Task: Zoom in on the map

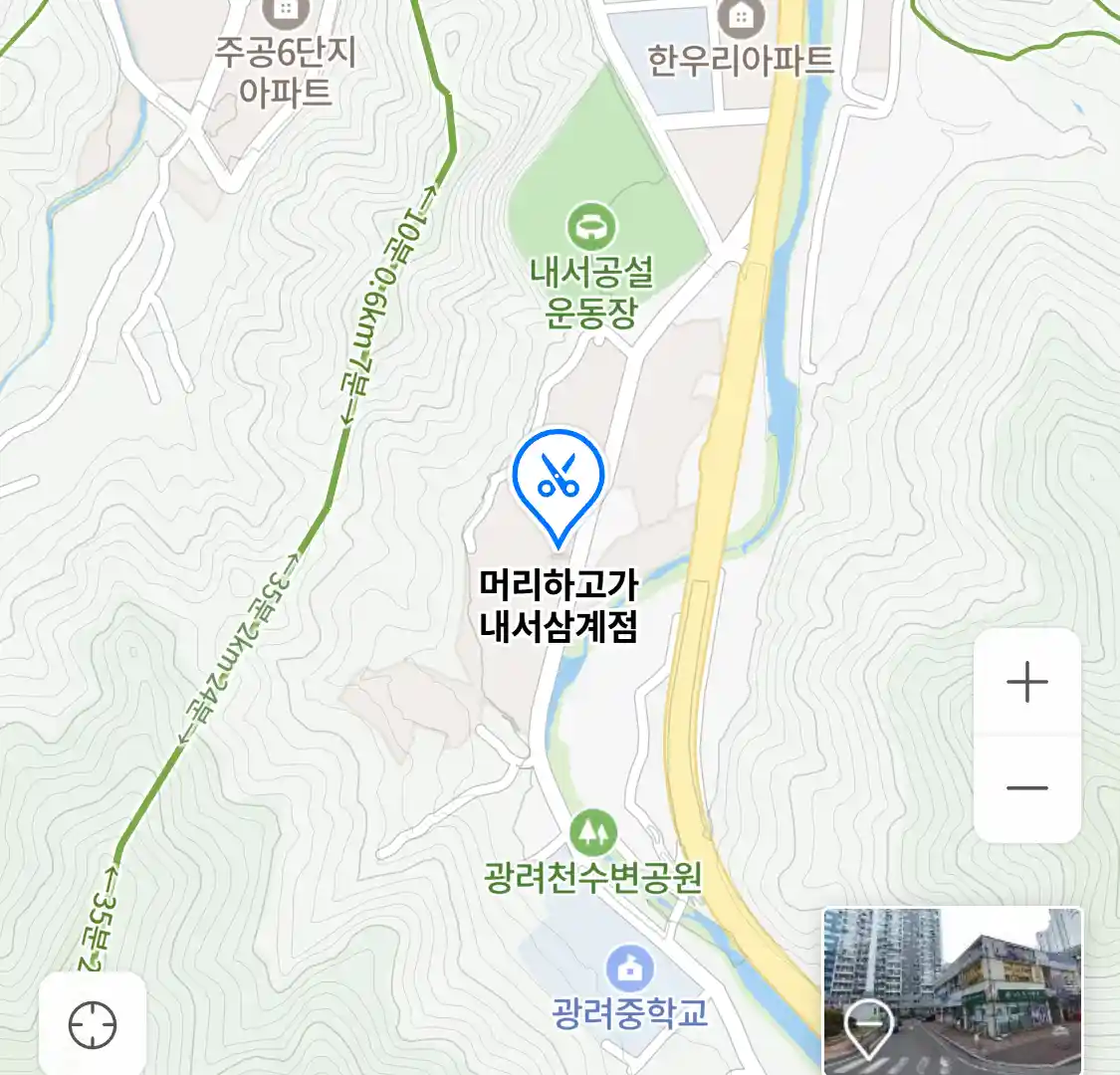Action: point(1026,683)
